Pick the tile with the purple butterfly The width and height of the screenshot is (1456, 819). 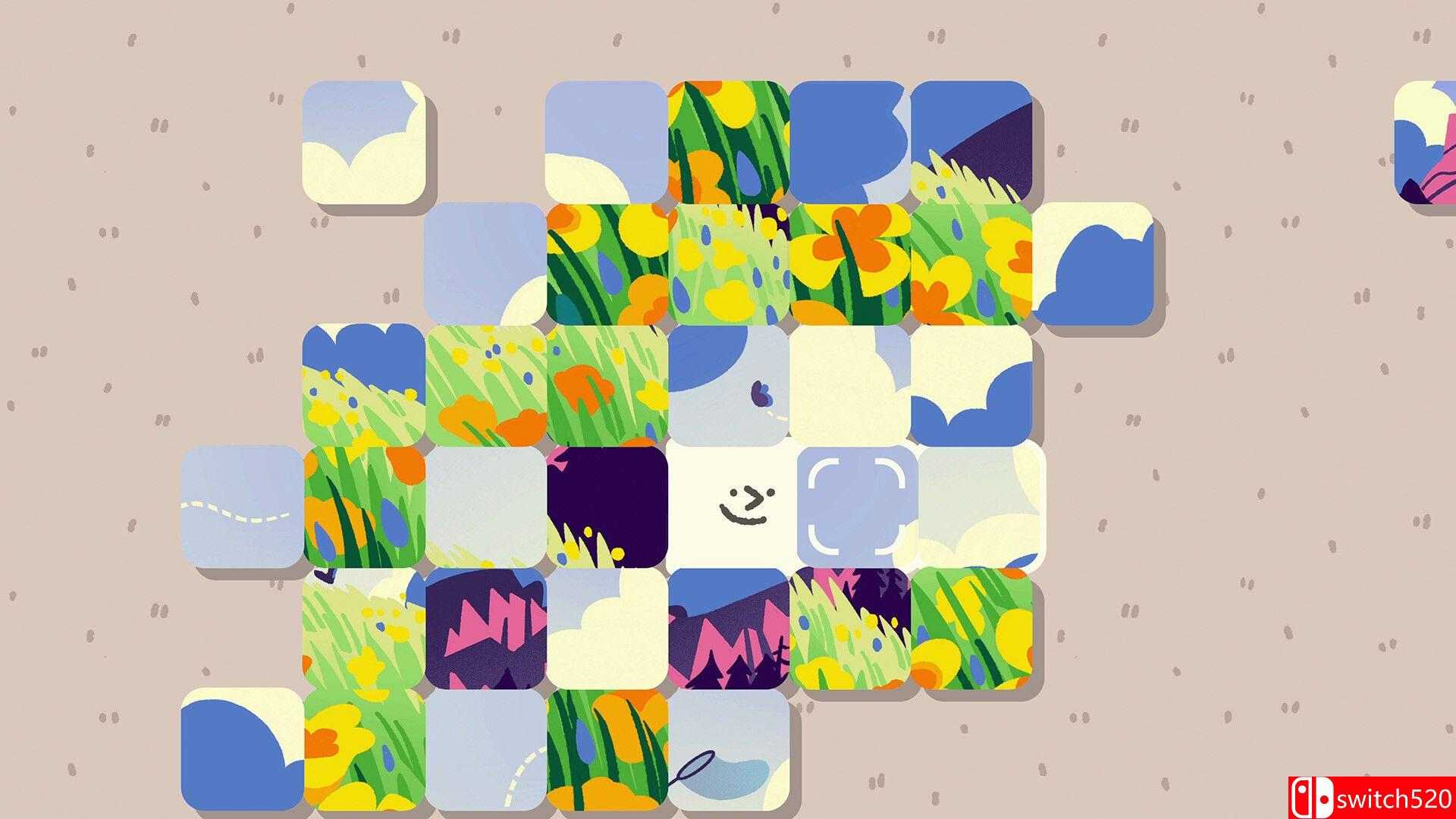point(728,385)
